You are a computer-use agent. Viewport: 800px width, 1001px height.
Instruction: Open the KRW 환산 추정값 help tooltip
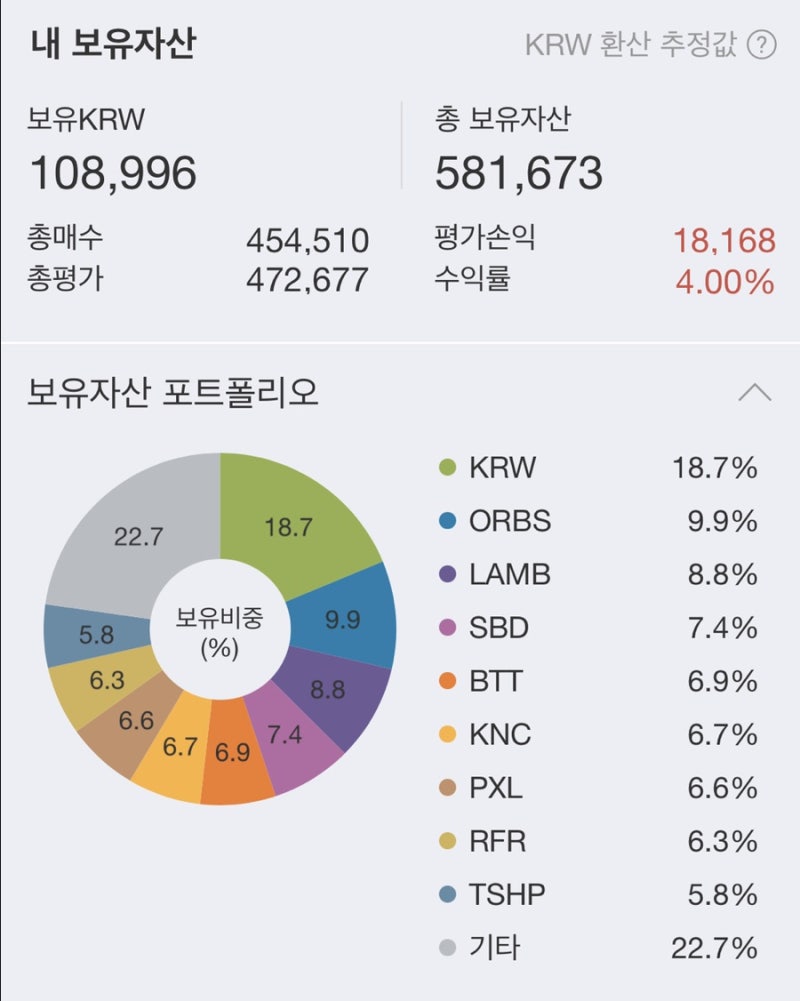click(x=761, y=44)
